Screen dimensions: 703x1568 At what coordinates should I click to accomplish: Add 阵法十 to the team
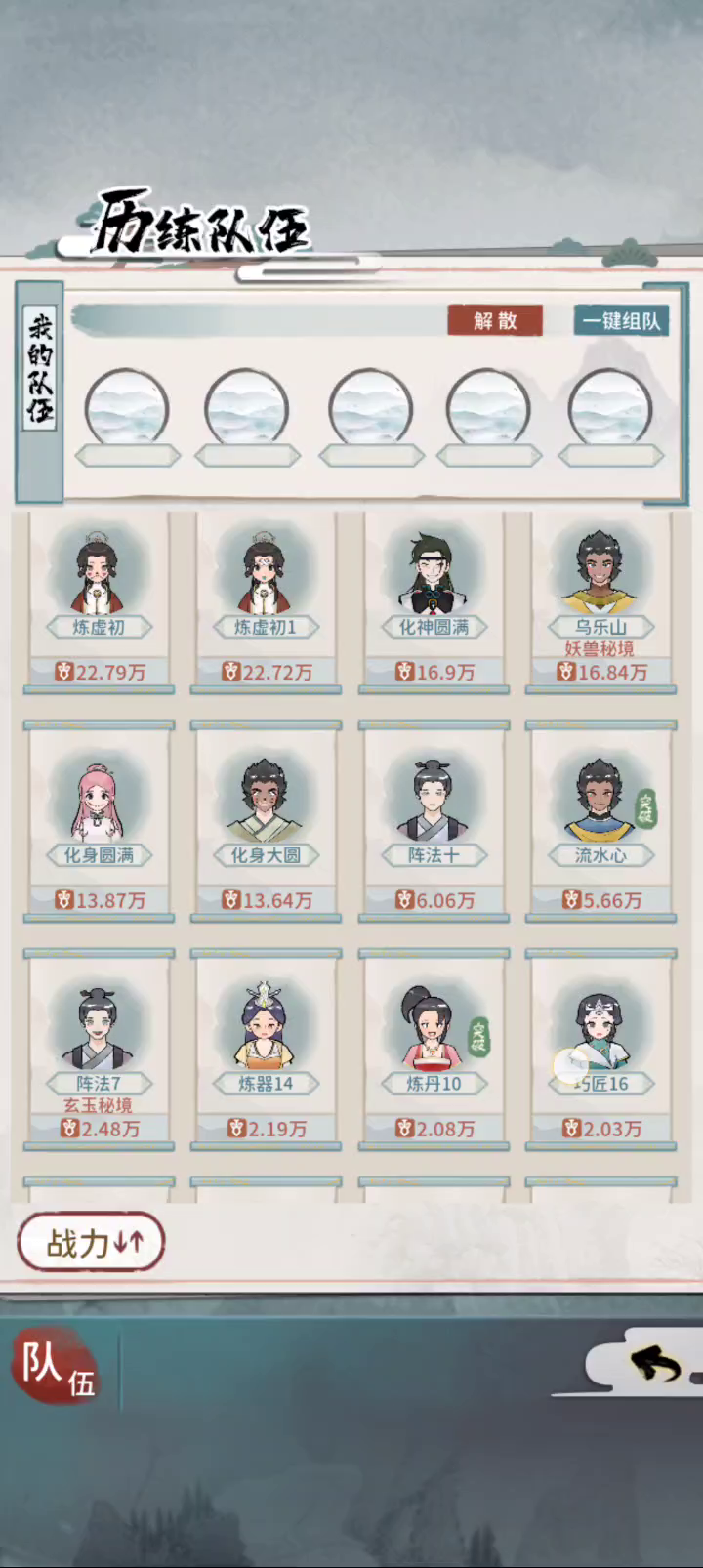coord(434,822)
